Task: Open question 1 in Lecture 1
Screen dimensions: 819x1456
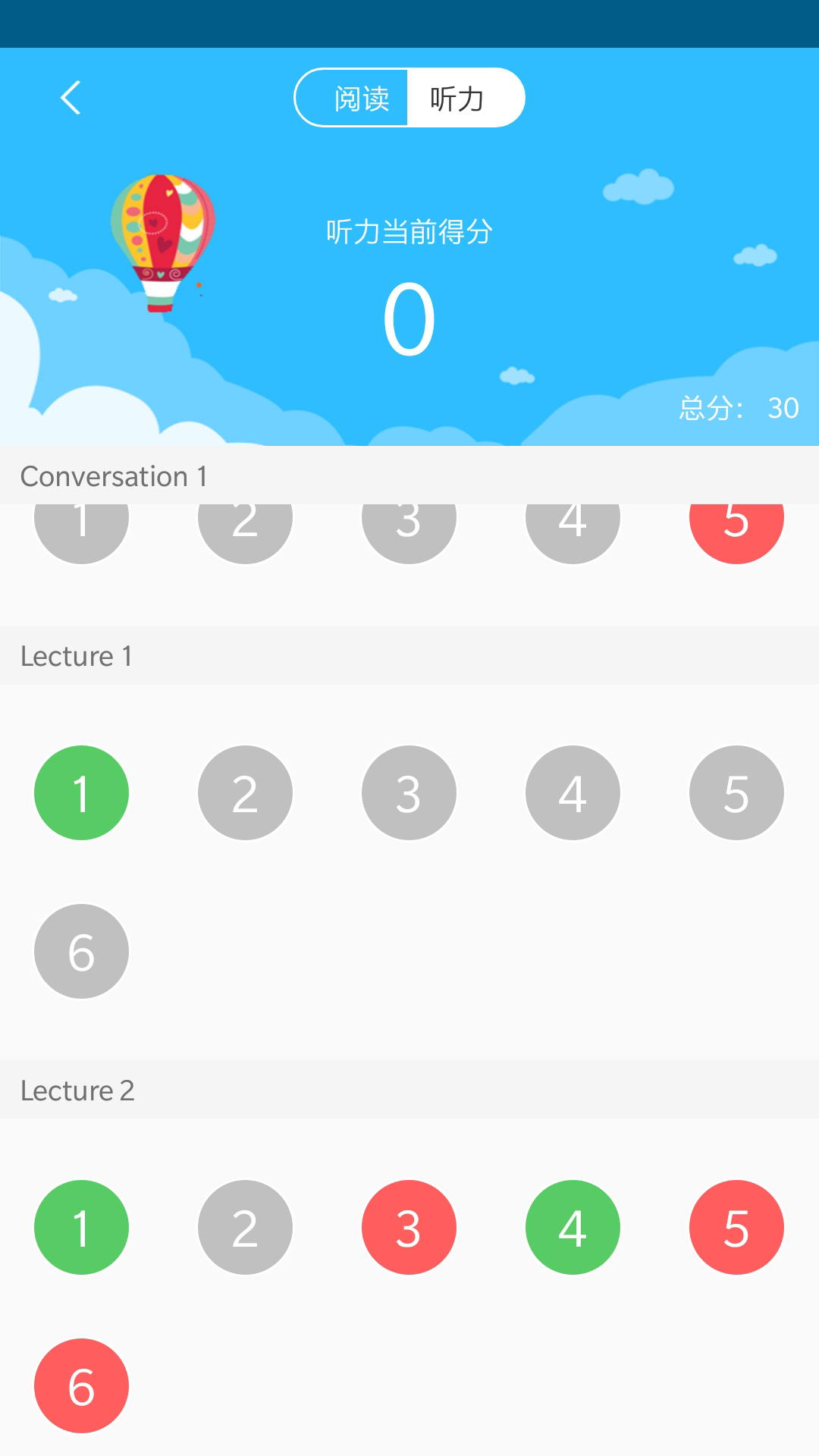Action: [x=81, y=793]
